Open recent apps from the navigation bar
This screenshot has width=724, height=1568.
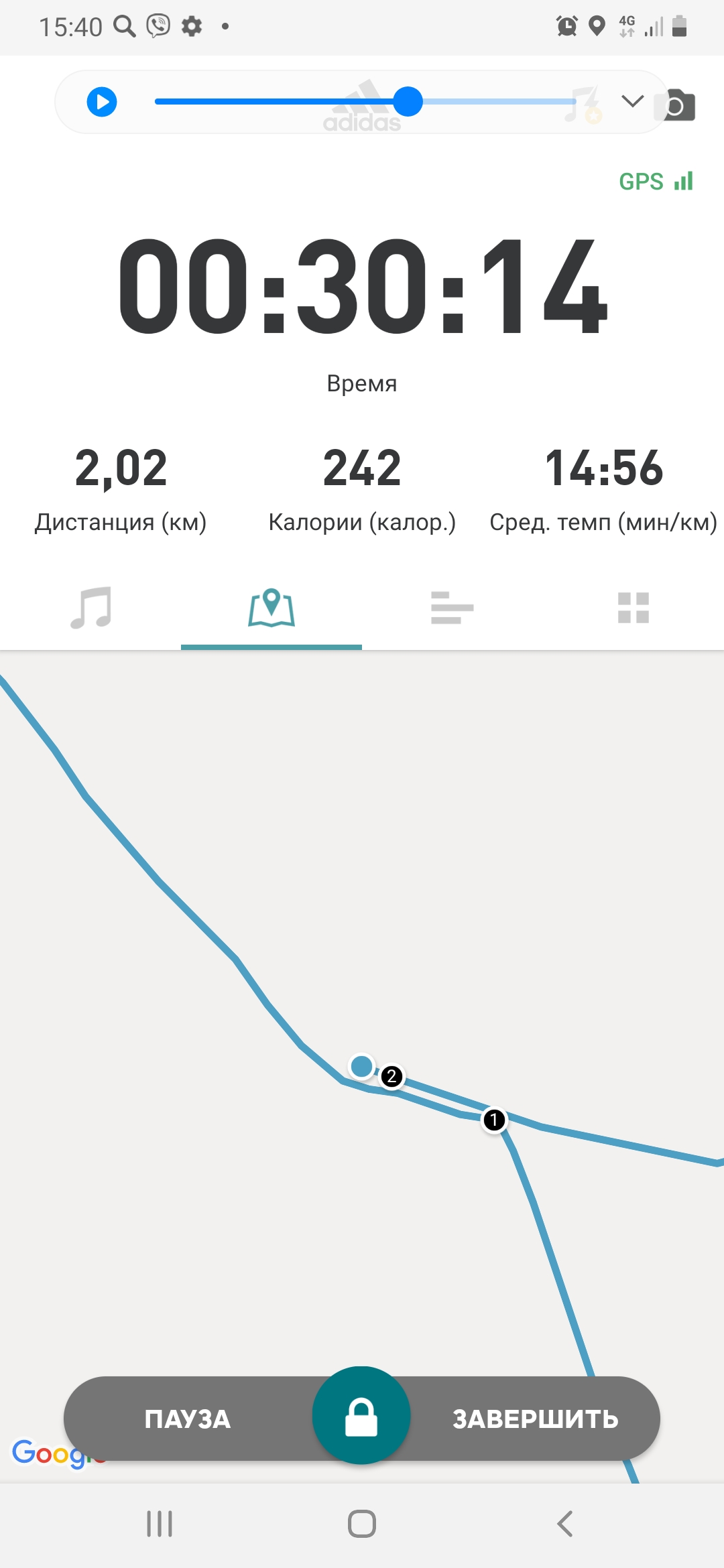click(160, 1523)
